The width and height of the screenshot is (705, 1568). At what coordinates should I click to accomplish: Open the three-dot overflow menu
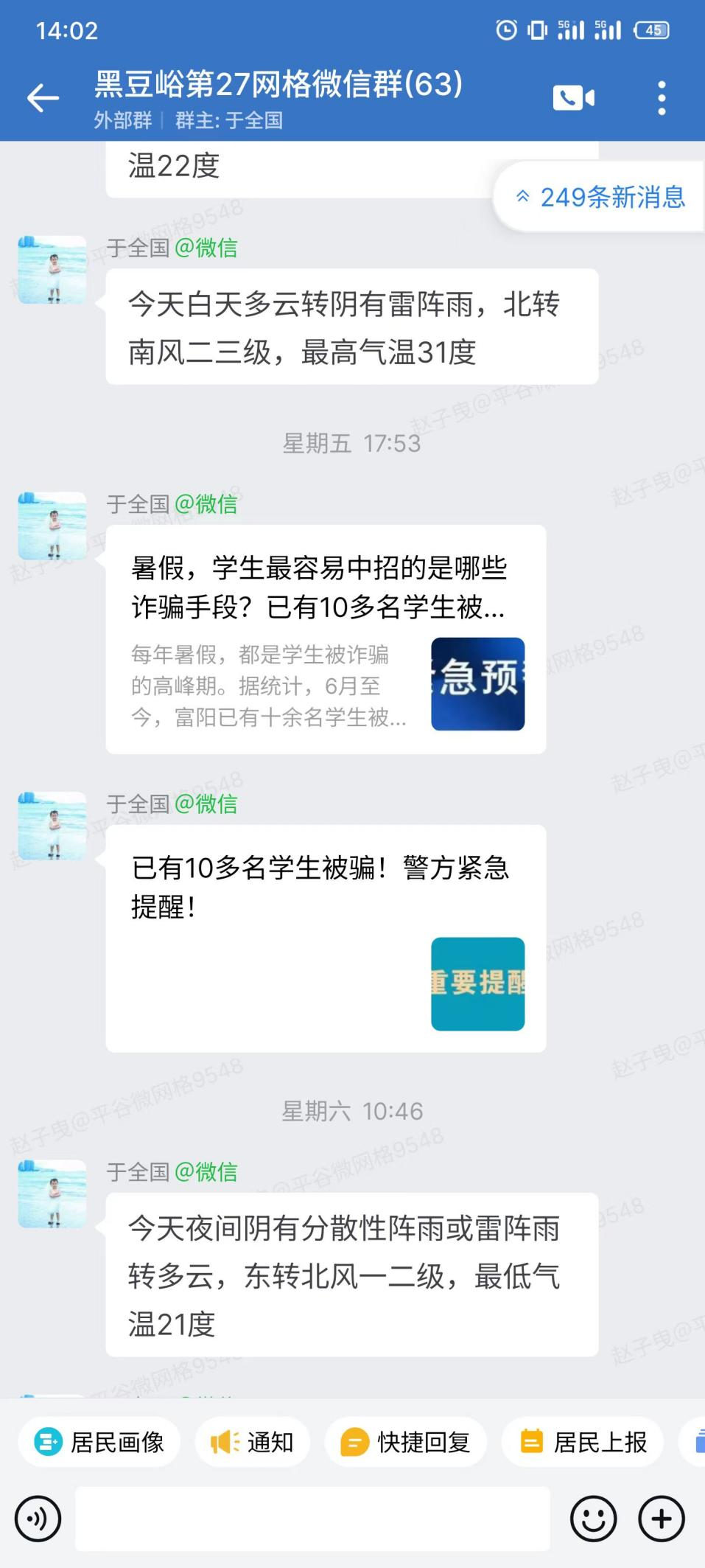[x=662, y=98]
